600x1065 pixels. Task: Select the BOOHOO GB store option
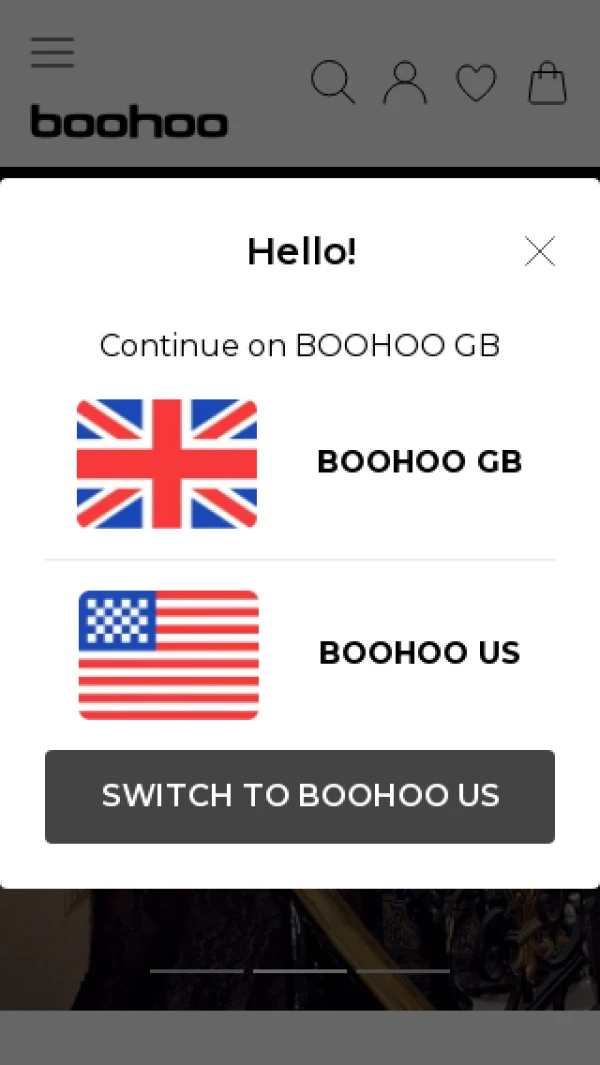click(300, 463)
